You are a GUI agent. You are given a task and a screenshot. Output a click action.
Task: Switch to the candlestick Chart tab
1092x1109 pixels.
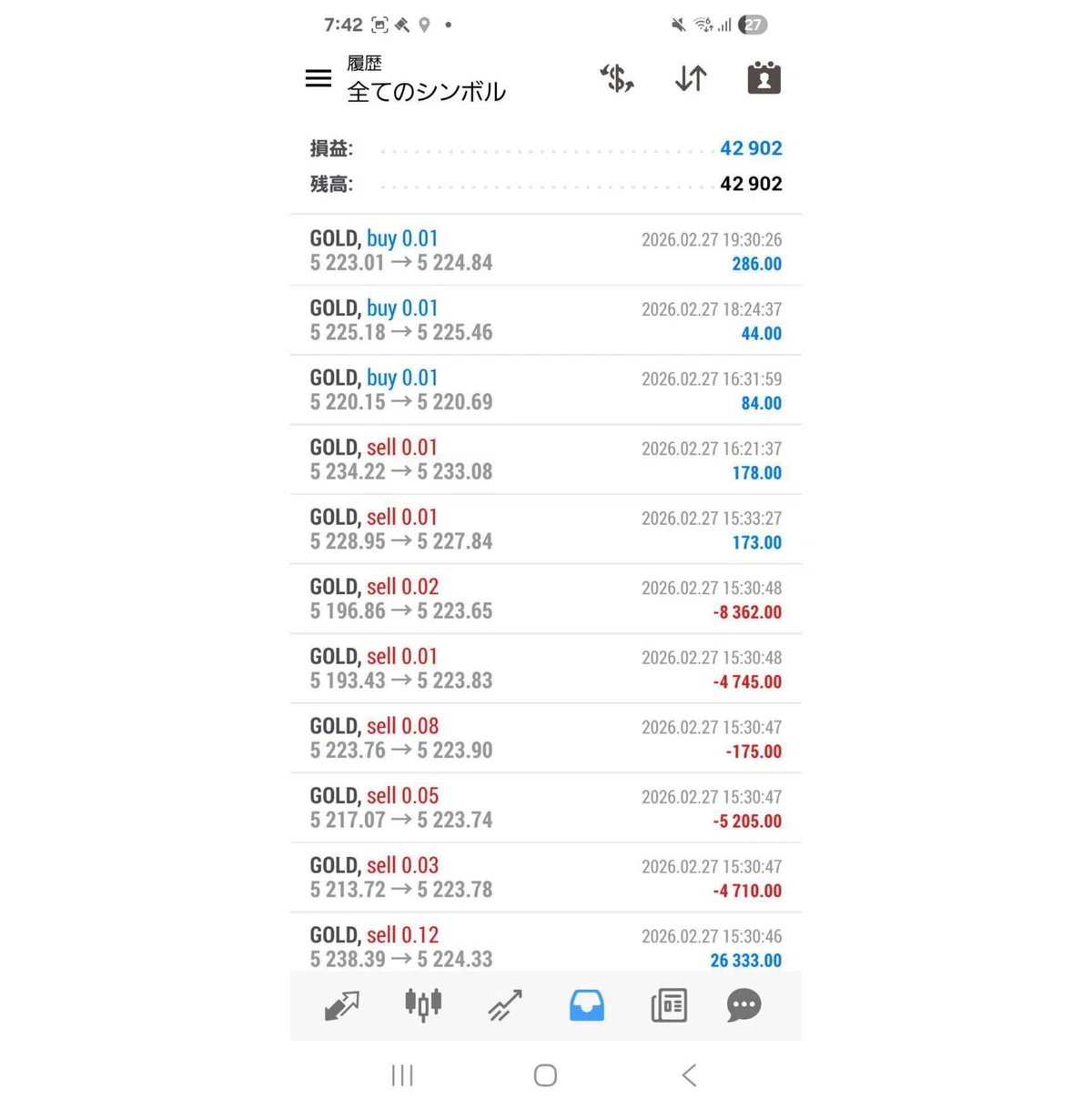pyautogui.click(x=423, y=1004)
